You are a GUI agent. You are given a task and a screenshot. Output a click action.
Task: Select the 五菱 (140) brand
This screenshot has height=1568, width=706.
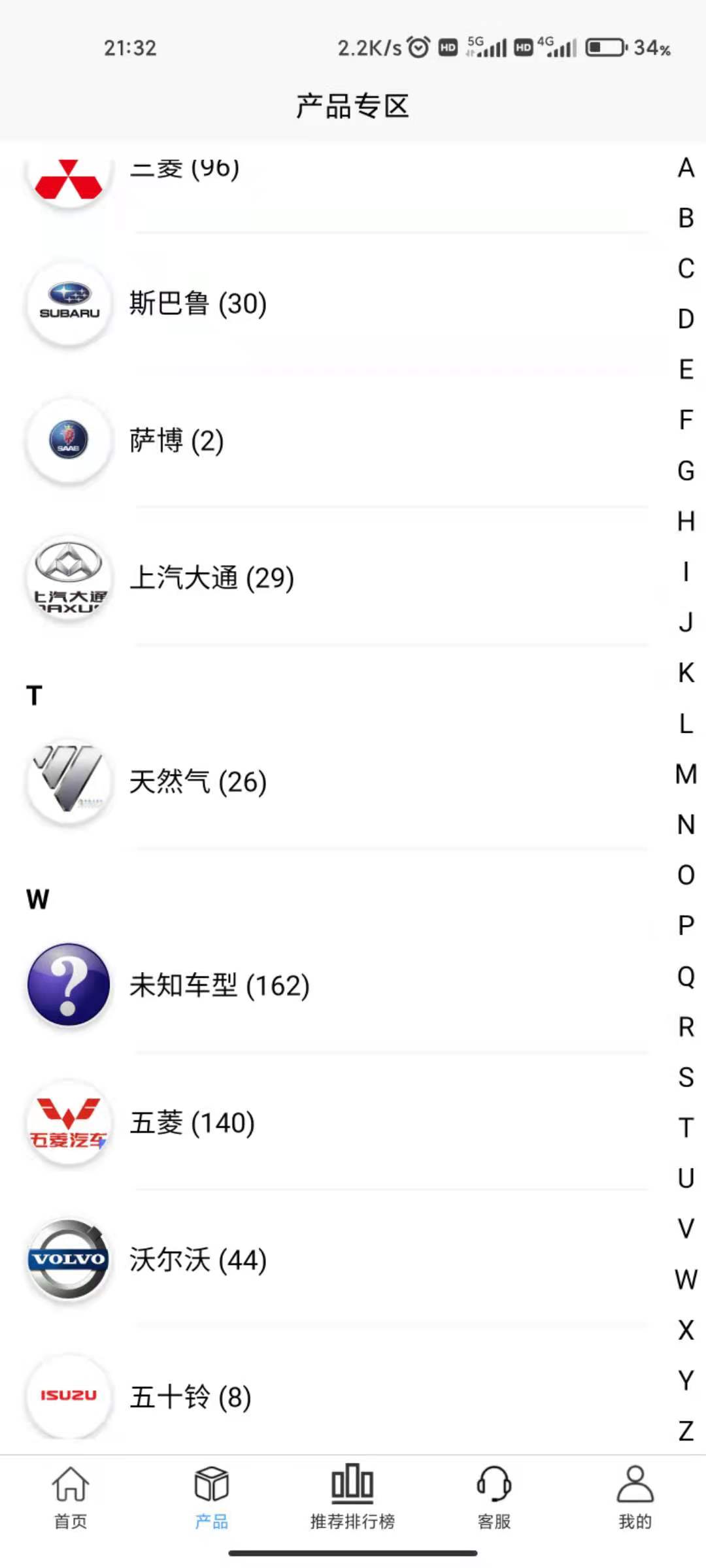192,1123
